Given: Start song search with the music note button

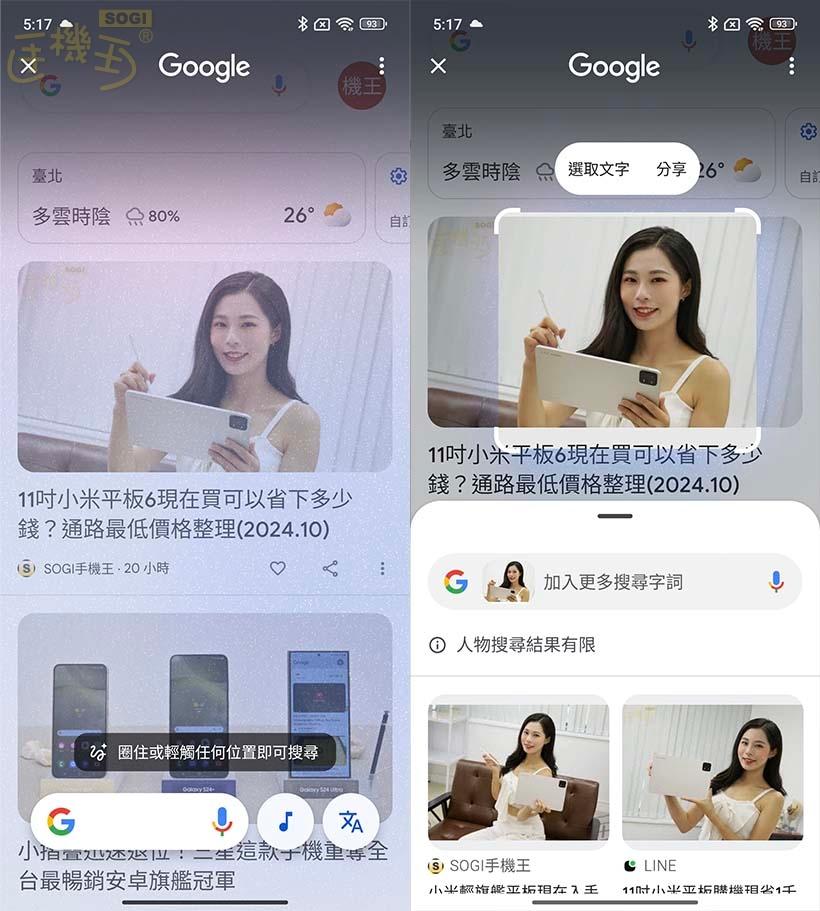Looking at the screenshot, I should [x=285, y=822].
